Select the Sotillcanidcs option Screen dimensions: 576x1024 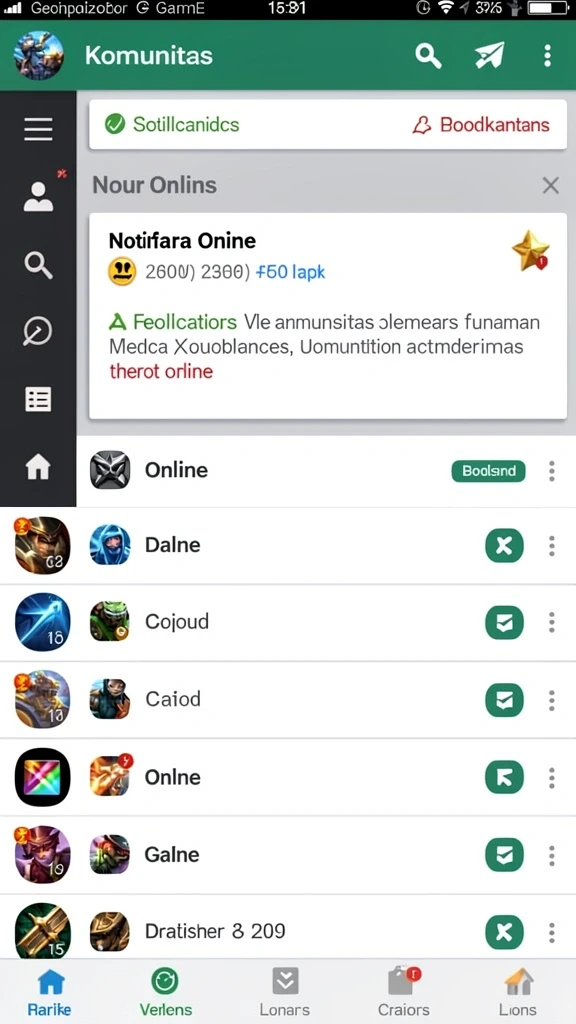coord(172,124)
